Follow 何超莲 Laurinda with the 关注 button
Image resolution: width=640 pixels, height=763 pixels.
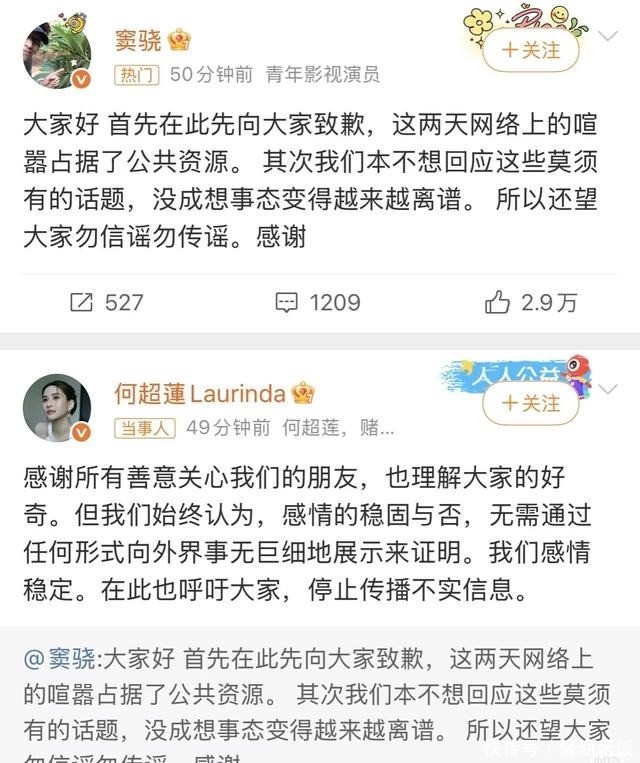530,402
